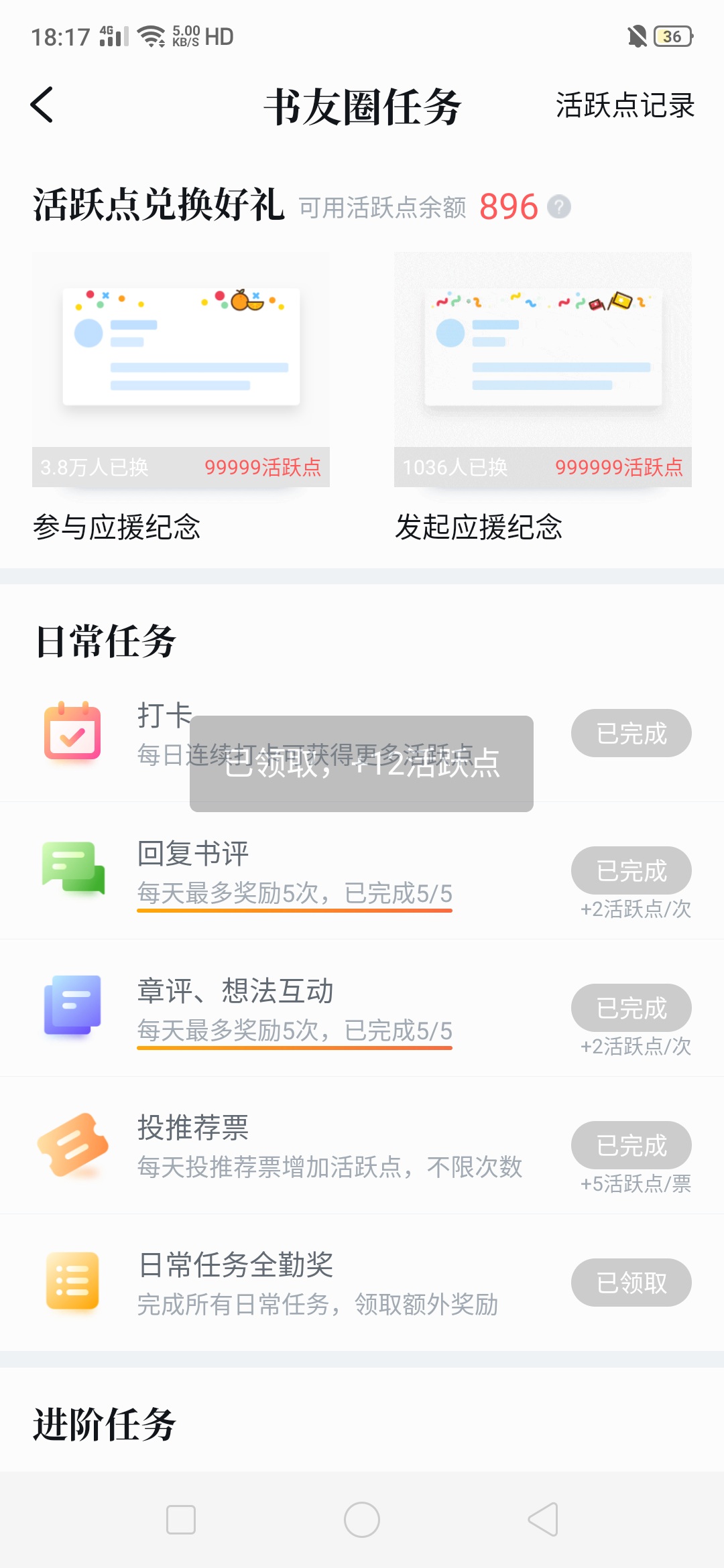Tap 已完成 button for 回复书评 task
The image size is (724, 1568).
(631, 870)
